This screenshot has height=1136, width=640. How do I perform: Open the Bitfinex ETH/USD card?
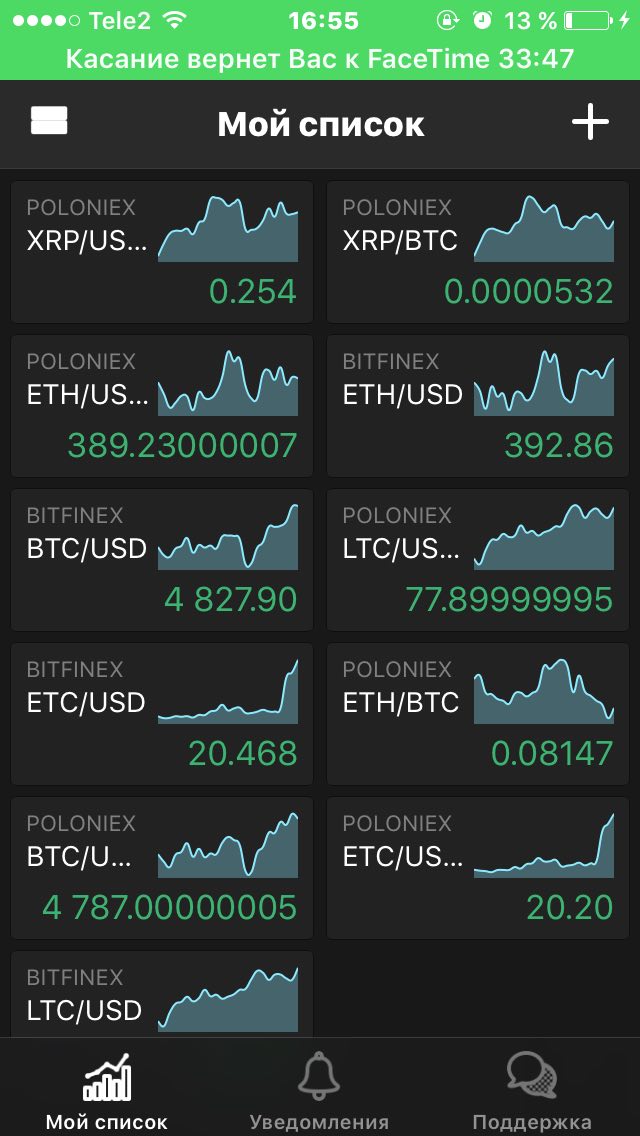click(478, 406)
